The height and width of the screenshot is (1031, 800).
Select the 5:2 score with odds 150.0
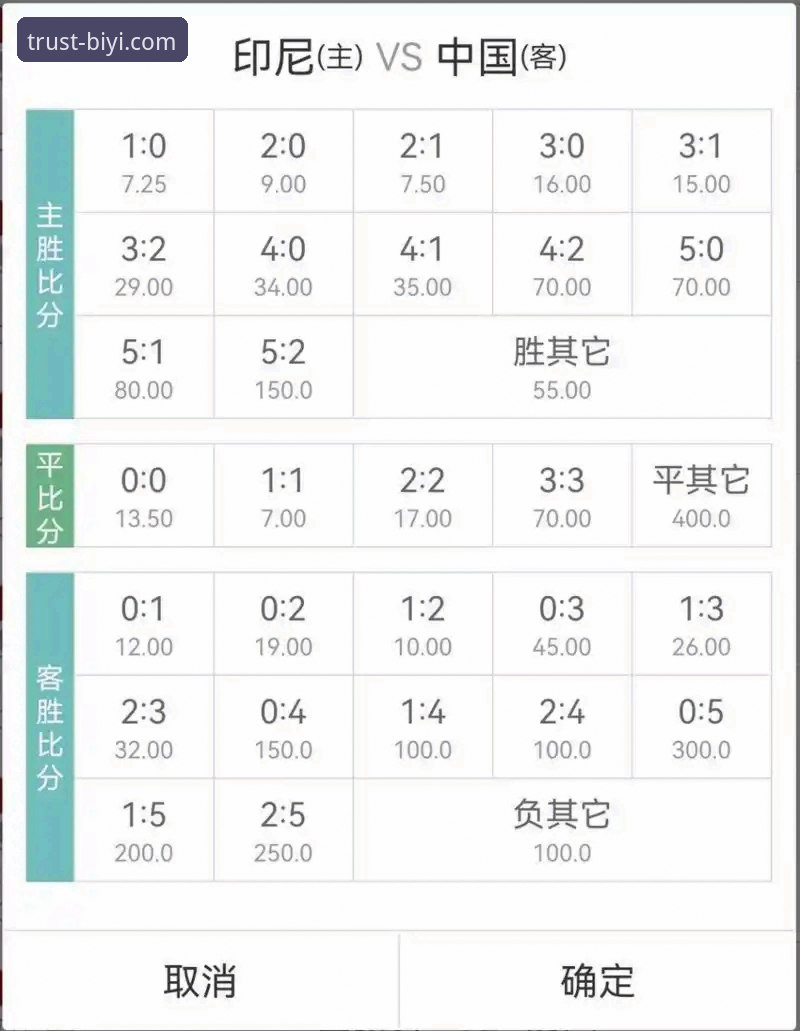pyautogui.click(x=283, y=365)
